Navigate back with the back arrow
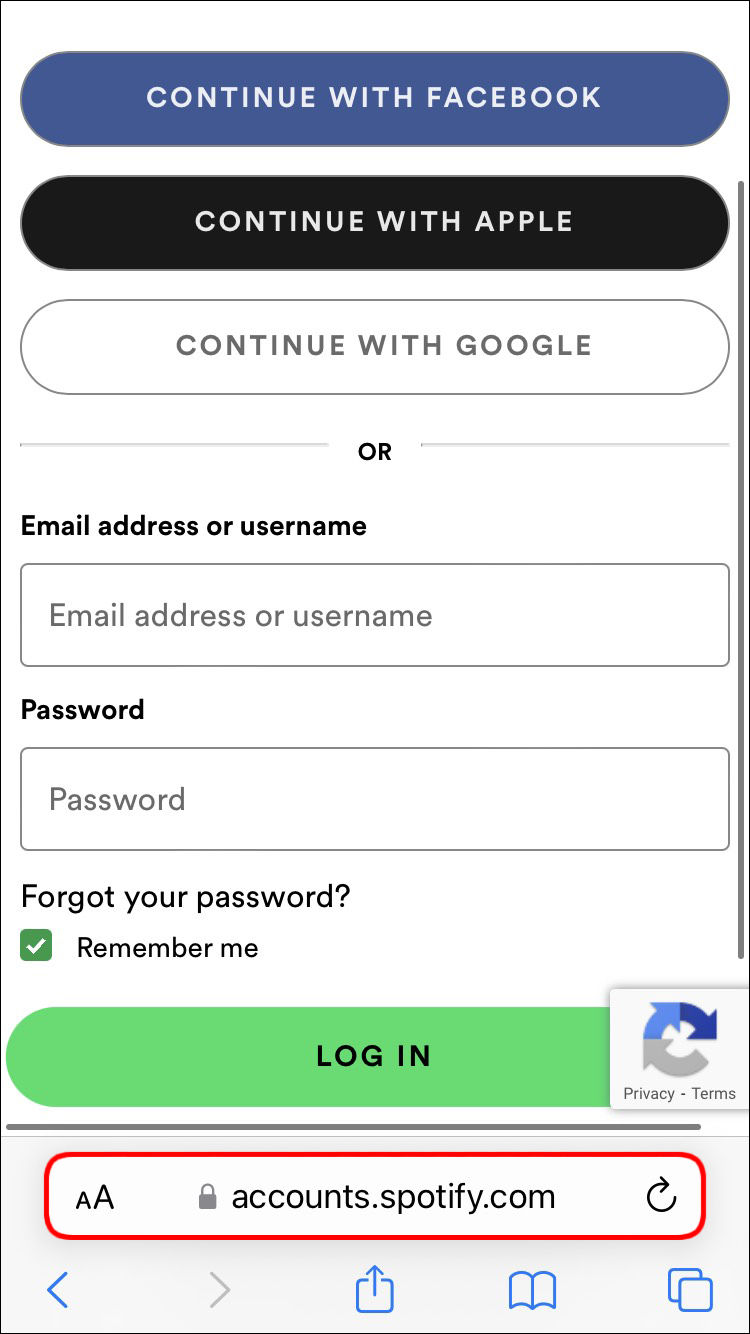This screenshot has height=1334, width=750. [x=57, y=1290]
